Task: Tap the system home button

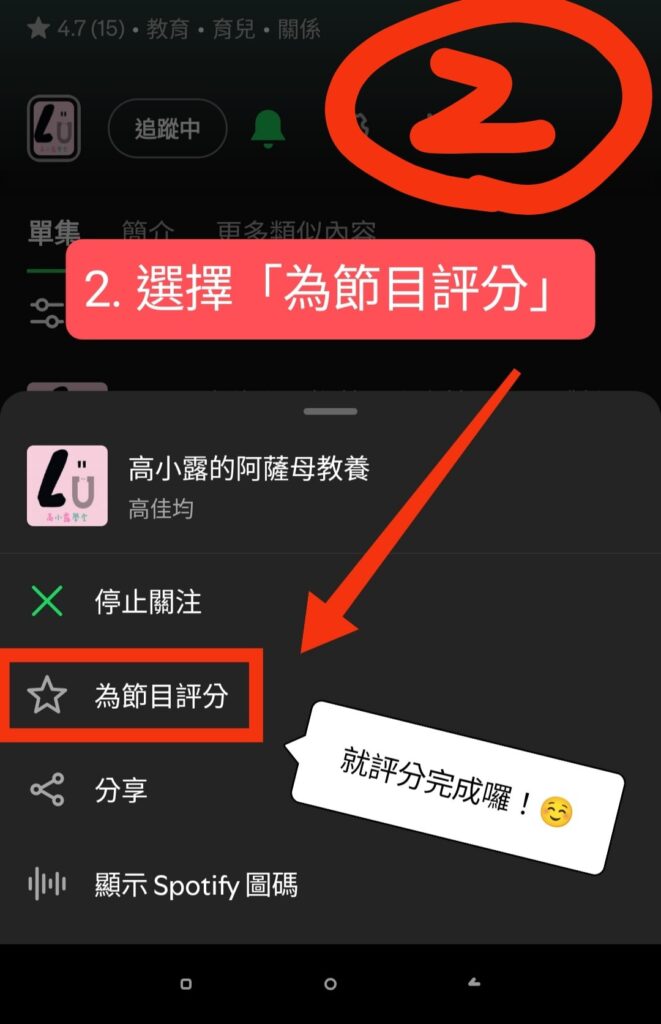Action: click(x=330, y=984)
